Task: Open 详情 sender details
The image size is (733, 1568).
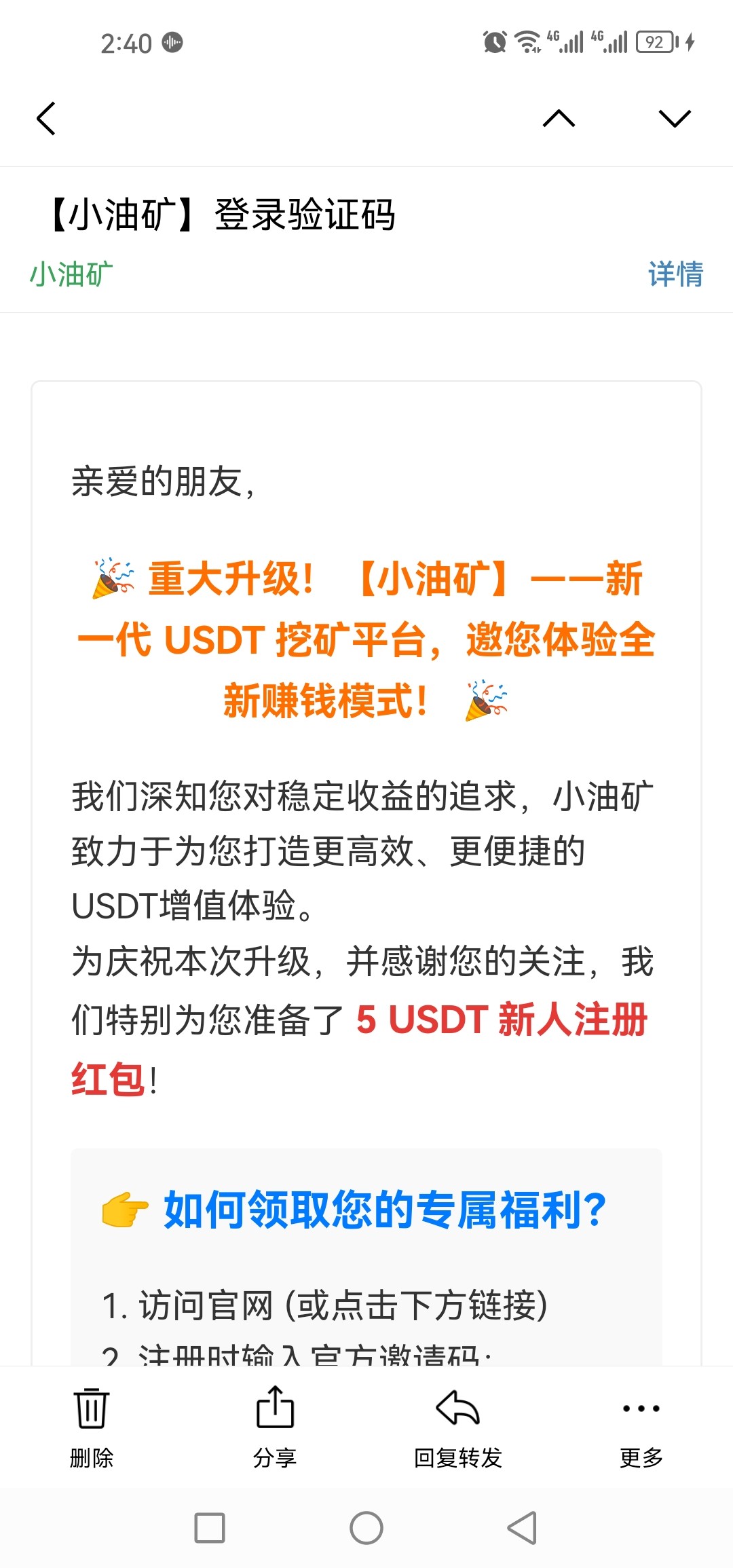Action: point(675,274)
